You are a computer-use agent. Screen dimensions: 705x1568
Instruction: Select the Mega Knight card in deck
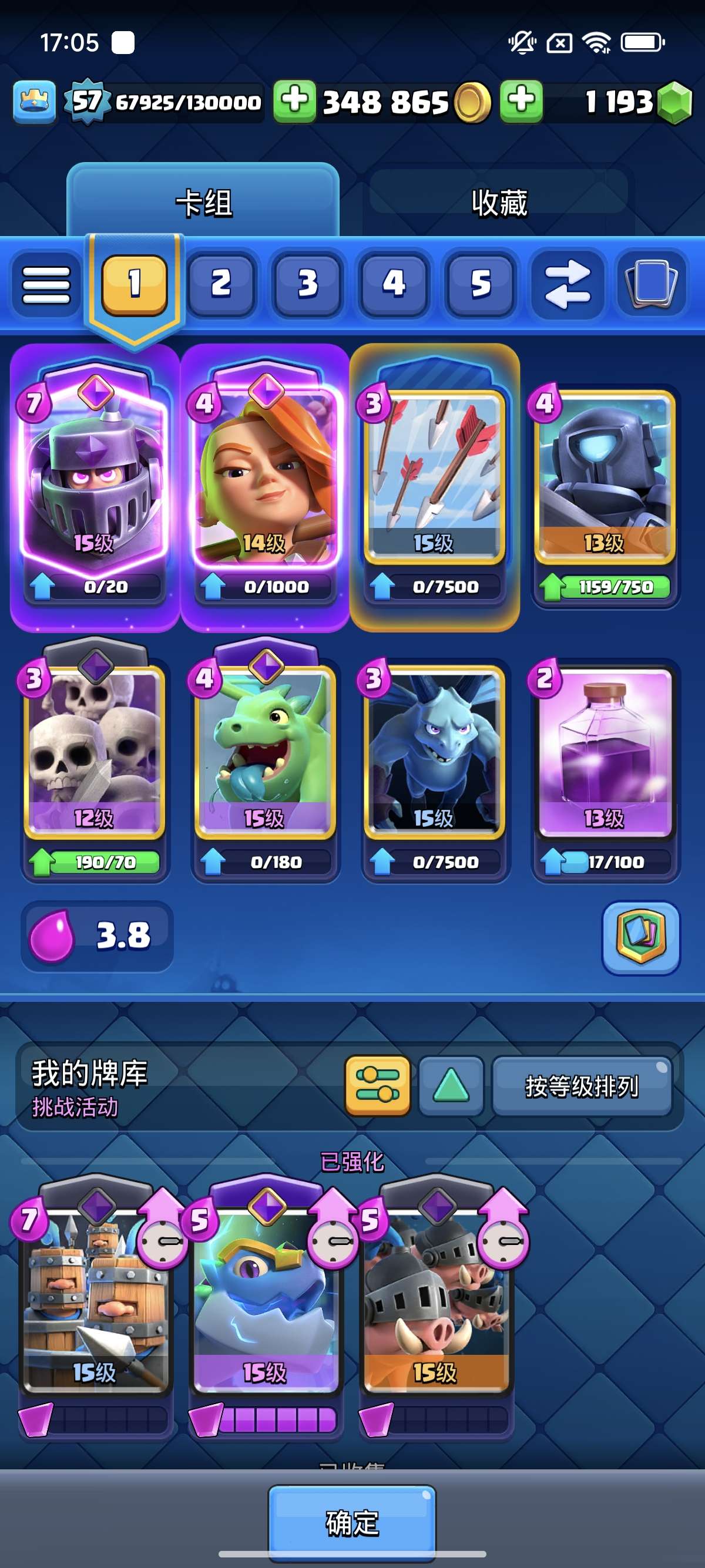pos(95,487)
